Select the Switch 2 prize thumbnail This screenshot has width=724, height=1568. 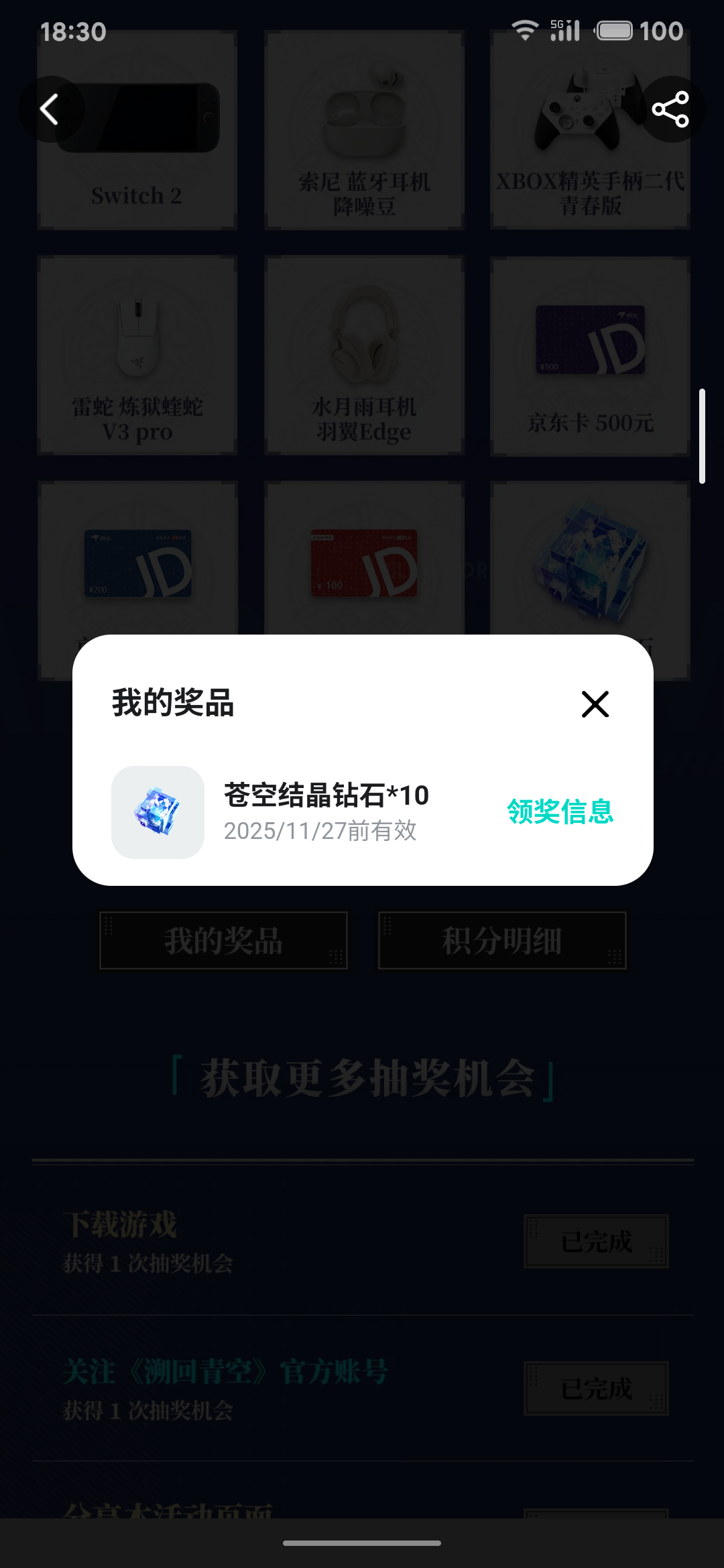click(x=137, y=134)
